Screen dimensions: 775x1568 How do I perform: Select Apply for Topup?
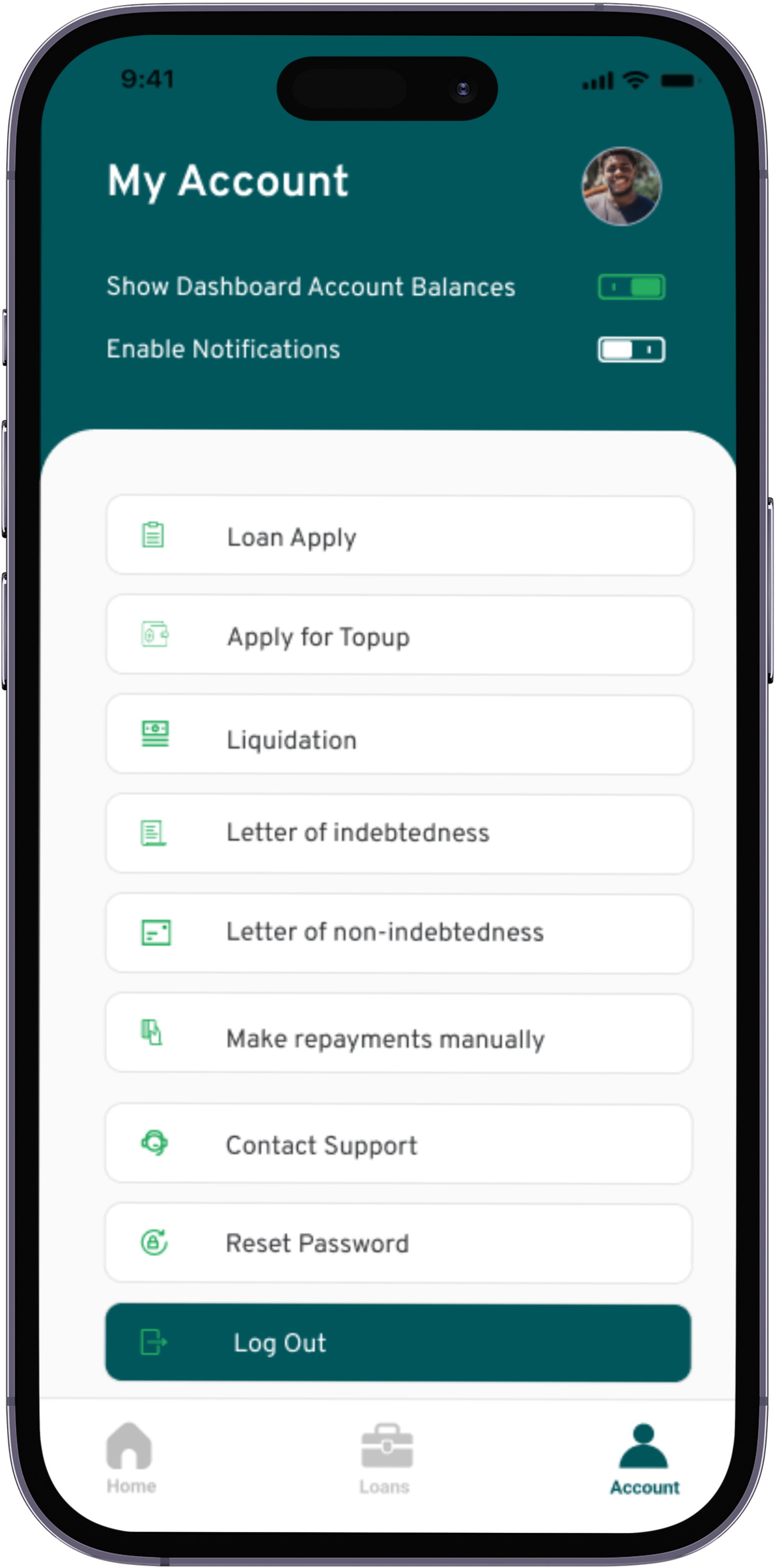[x=399, y=635]
